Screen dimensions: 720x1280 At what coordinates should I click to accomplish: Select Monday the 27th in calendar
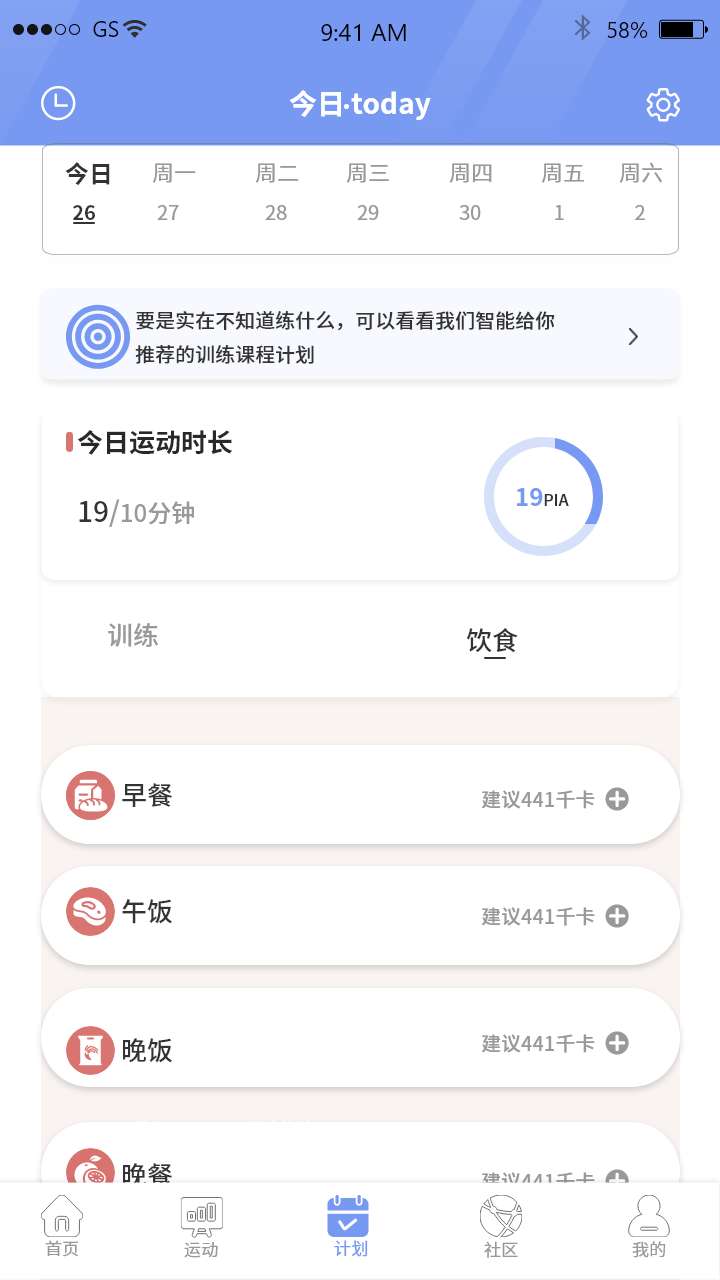[171, 193]
